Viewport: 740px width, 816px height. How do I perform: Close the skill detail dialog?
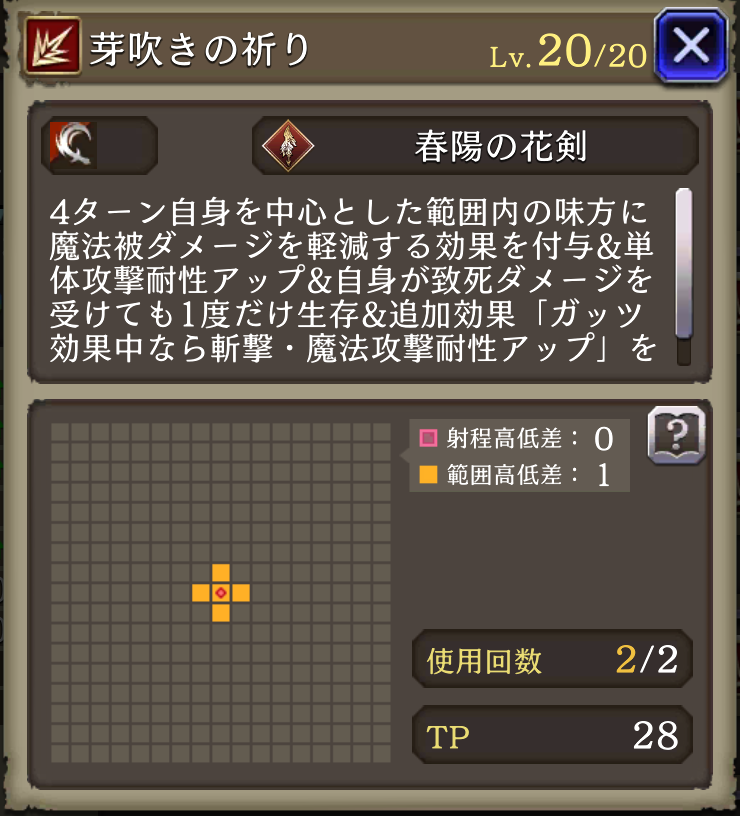pyautogui.click(x=692, y=46)
